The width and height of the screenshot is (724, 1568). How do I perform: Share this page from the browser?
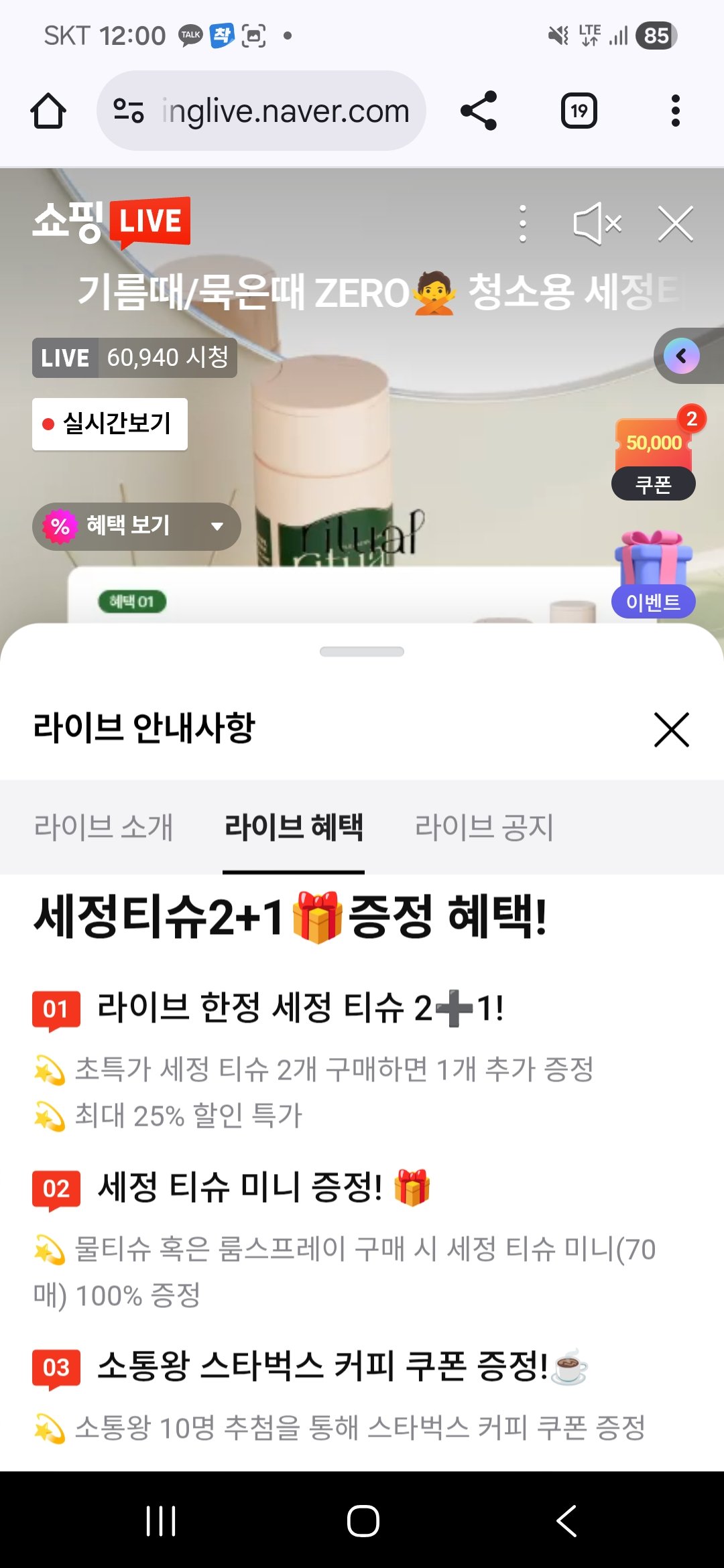[479, 111]
